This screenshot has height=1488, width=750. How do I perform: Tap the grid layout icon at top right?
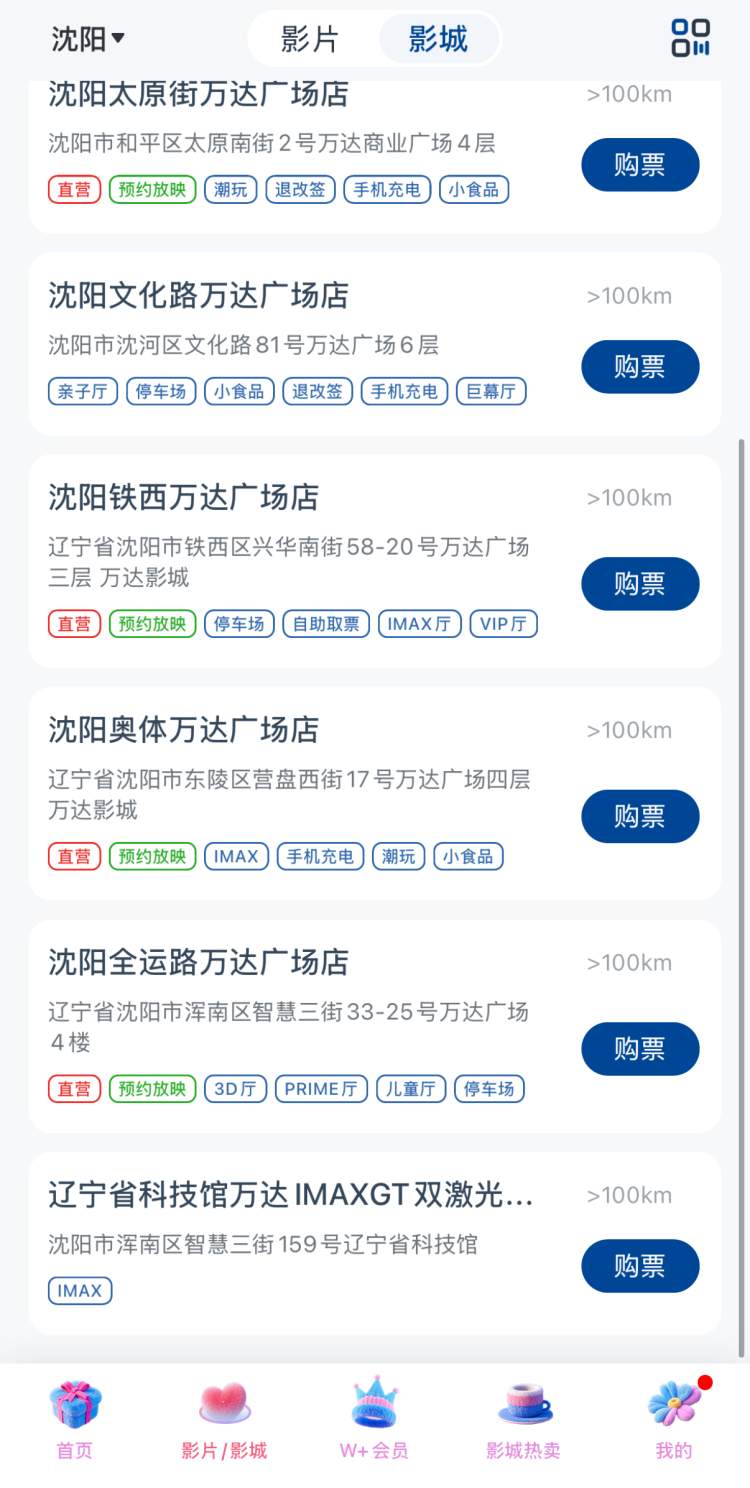pos(692,38)
